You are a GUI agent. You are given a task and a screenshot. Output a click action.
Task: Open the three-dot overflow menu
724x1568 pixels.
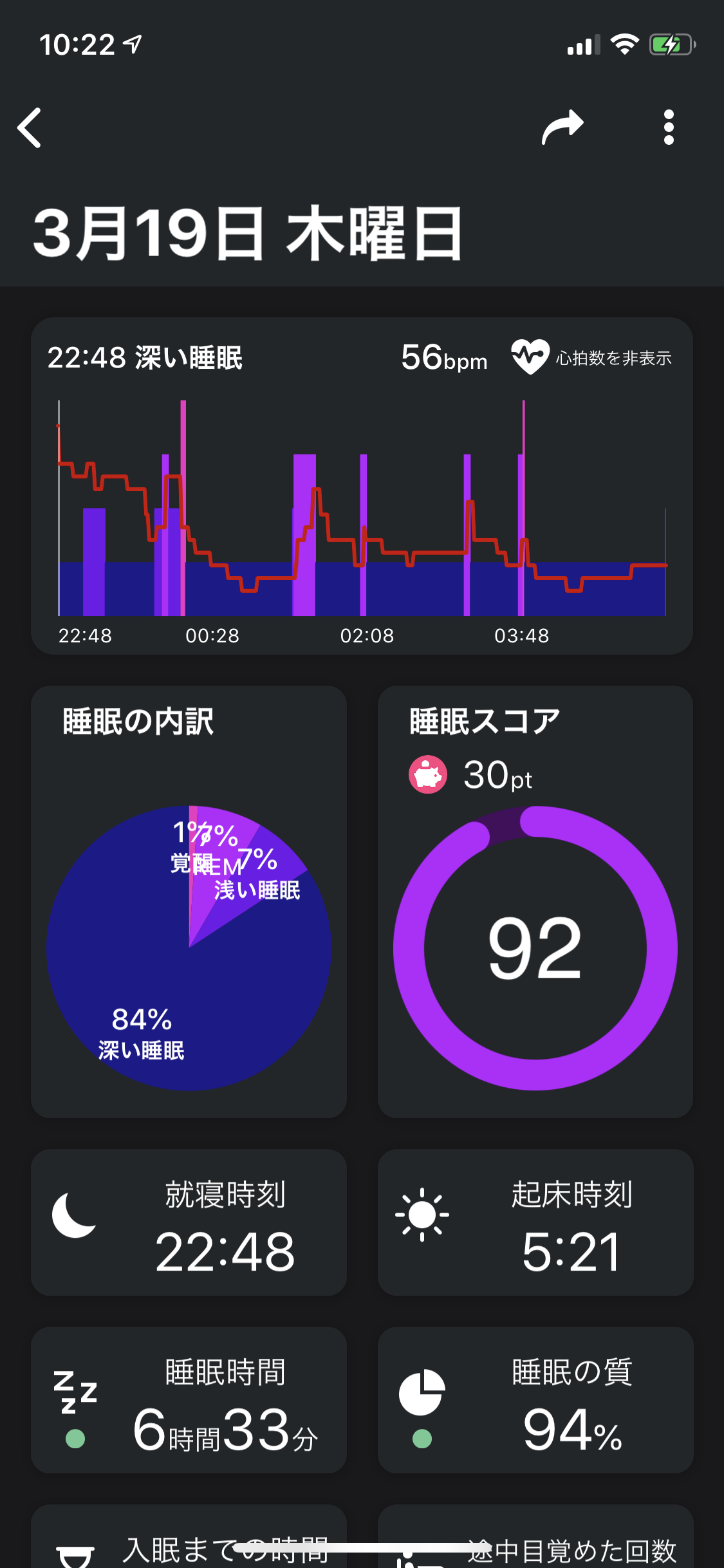pos(669,127)
